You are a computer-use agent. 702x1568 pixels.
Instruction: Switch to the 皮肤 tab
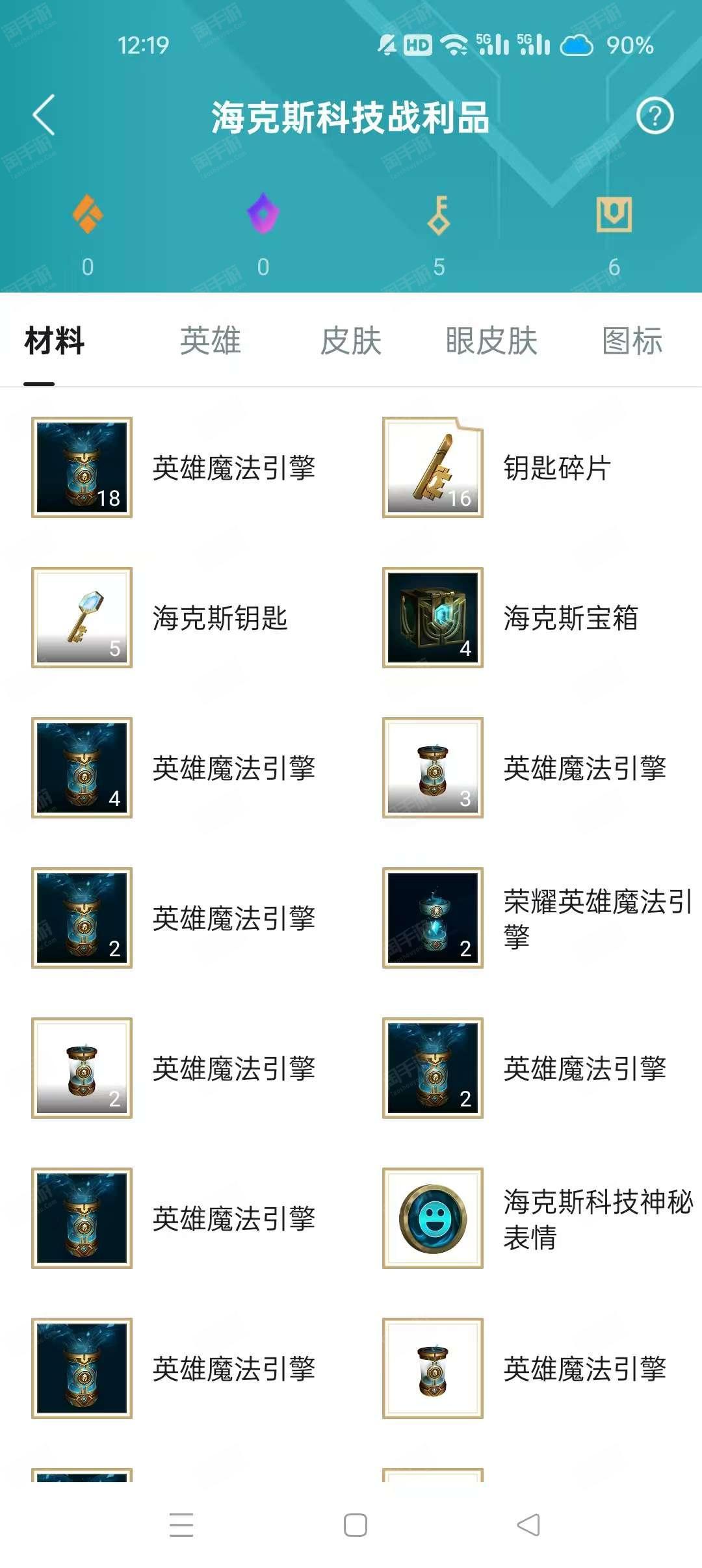click(351, 341)
